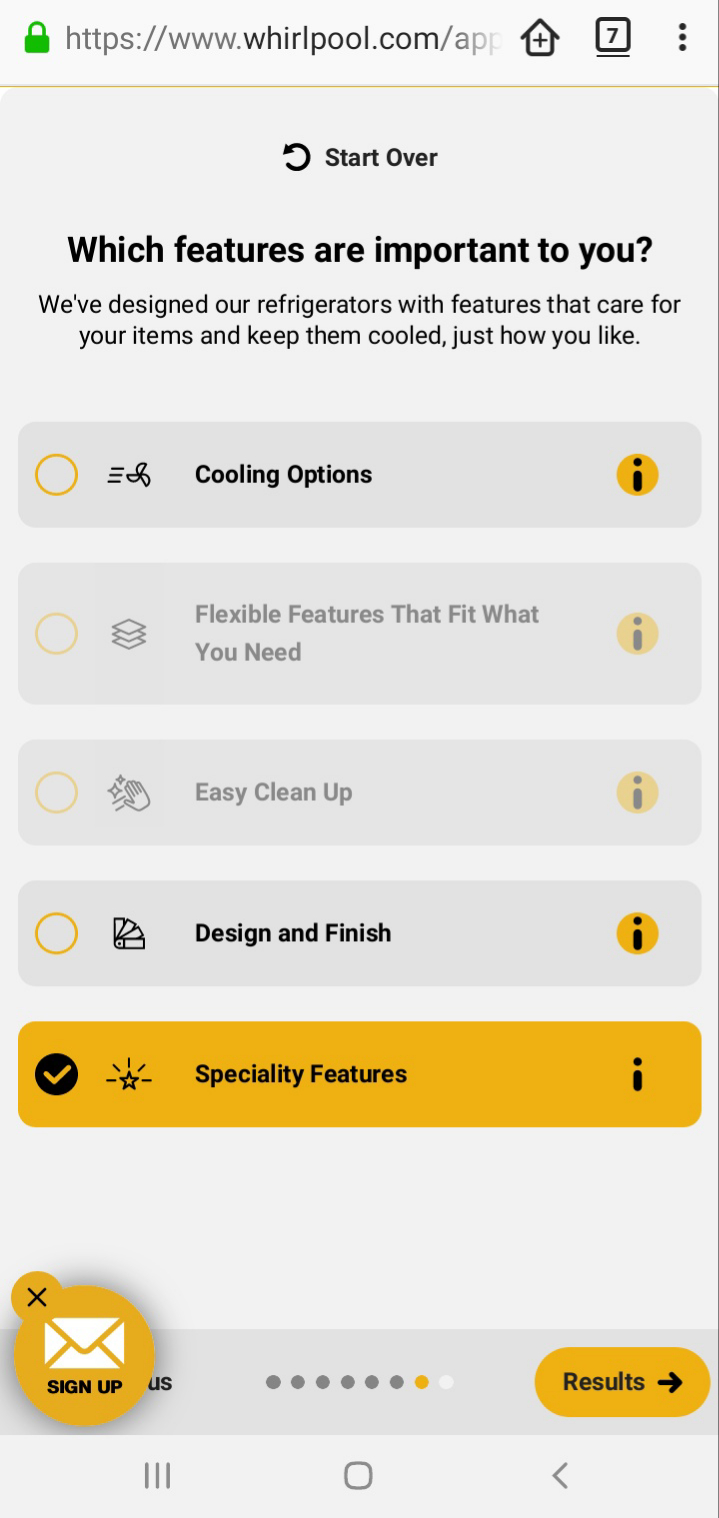Uncheck the Speciality Features option
The width and height of the screenshot is (719, 1518).
(x=56, y=1075)
